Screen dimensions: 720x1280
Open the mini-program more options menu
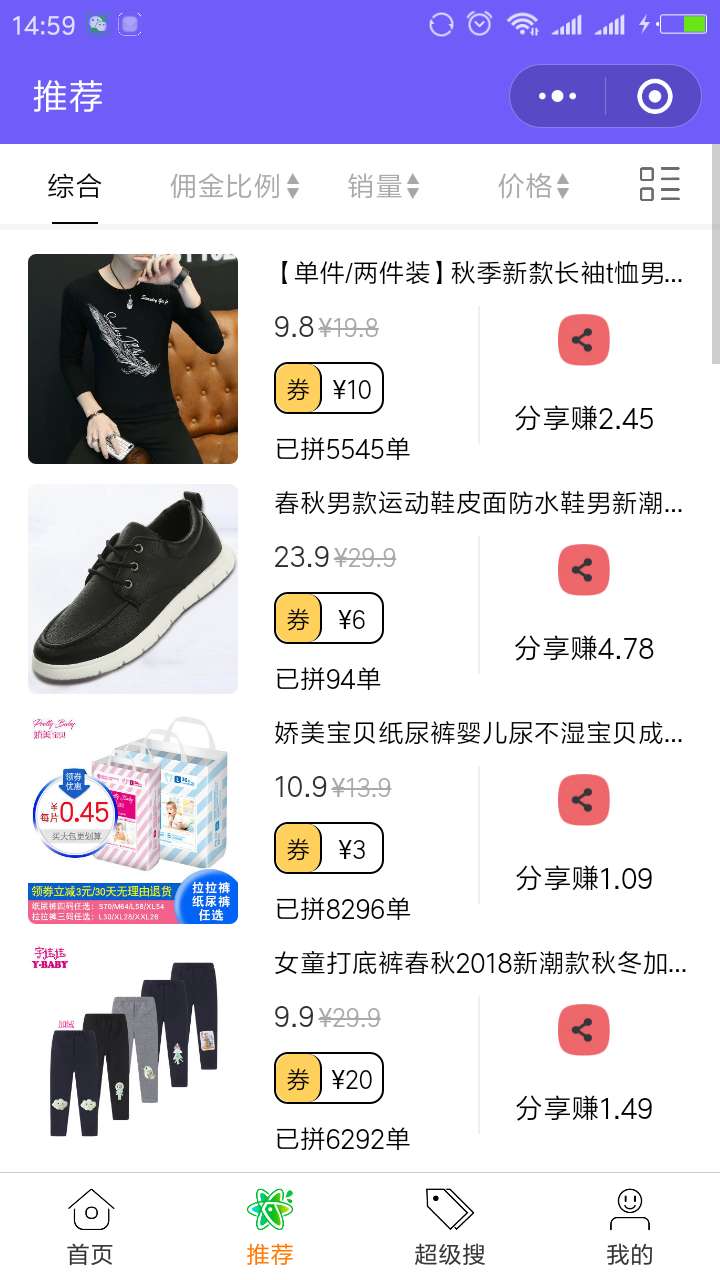click(x=557, y=96)
